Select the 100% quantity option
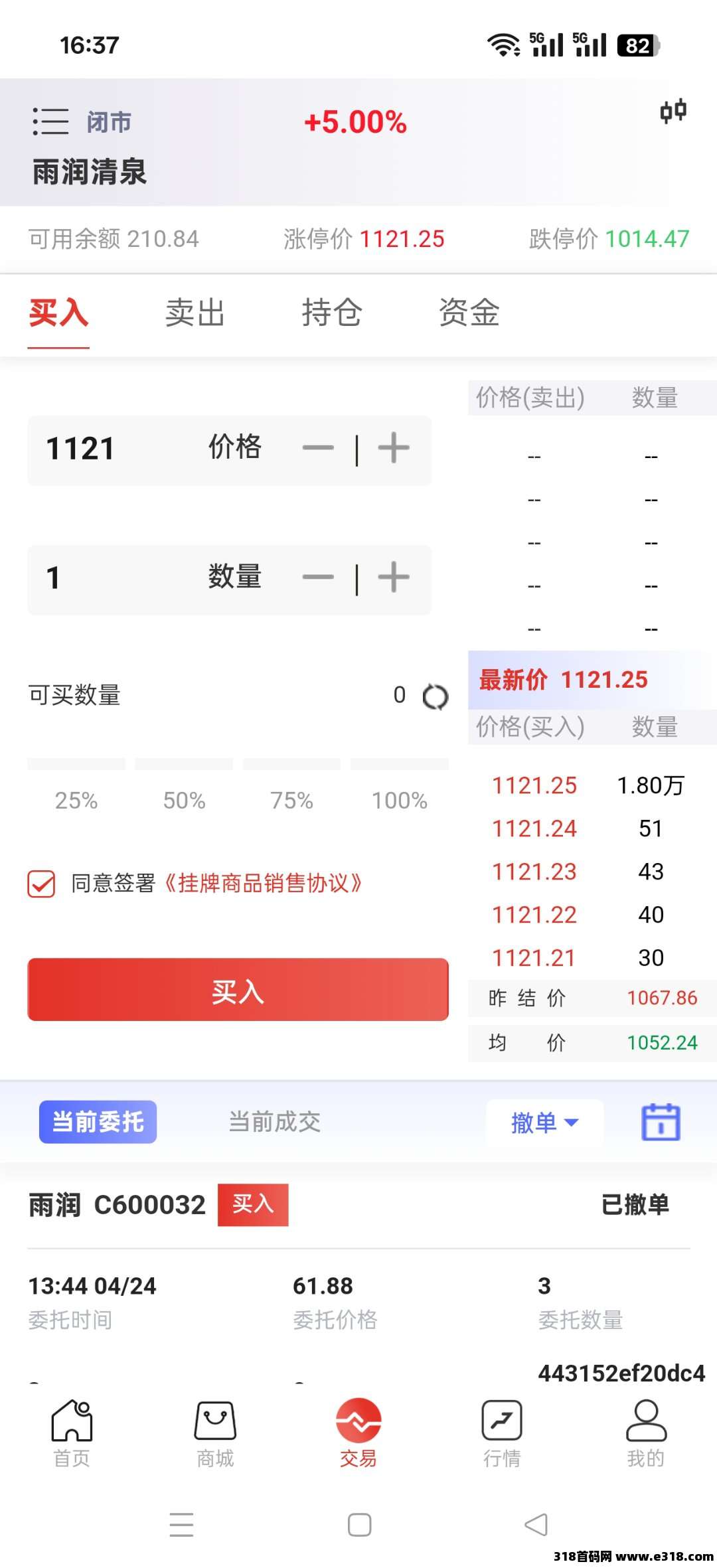The height and width of the screenshot is (1568, 717). click(399, 800)
